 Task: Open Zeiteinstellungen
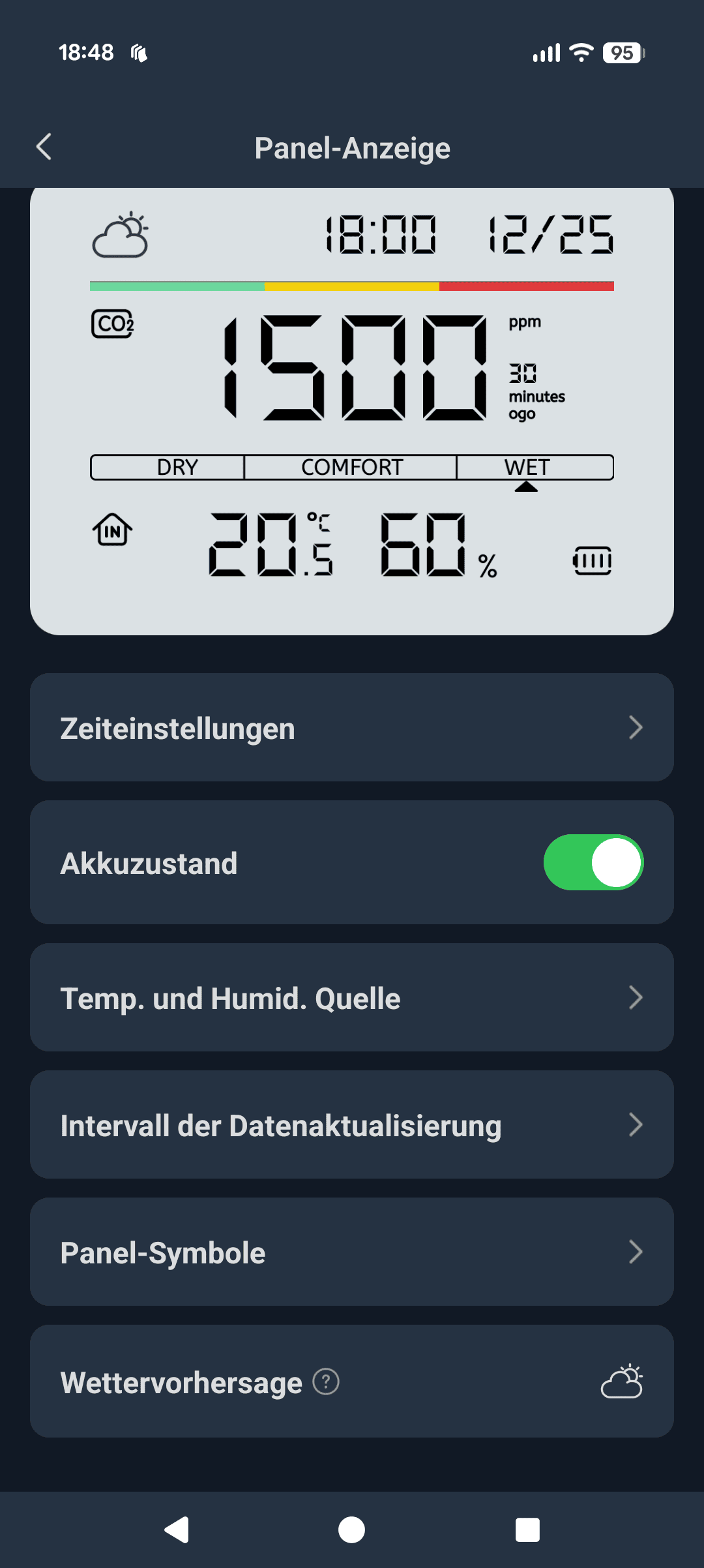[x=352, y=727]
